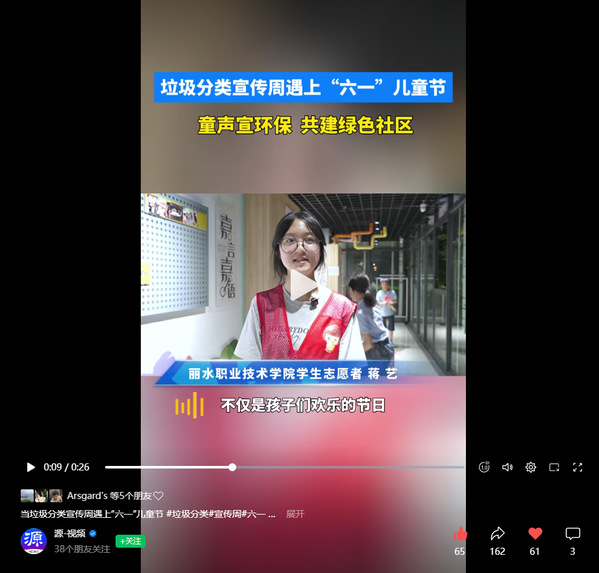Jump along the video progress bar

pyautogui.click(x=284, y=467)
